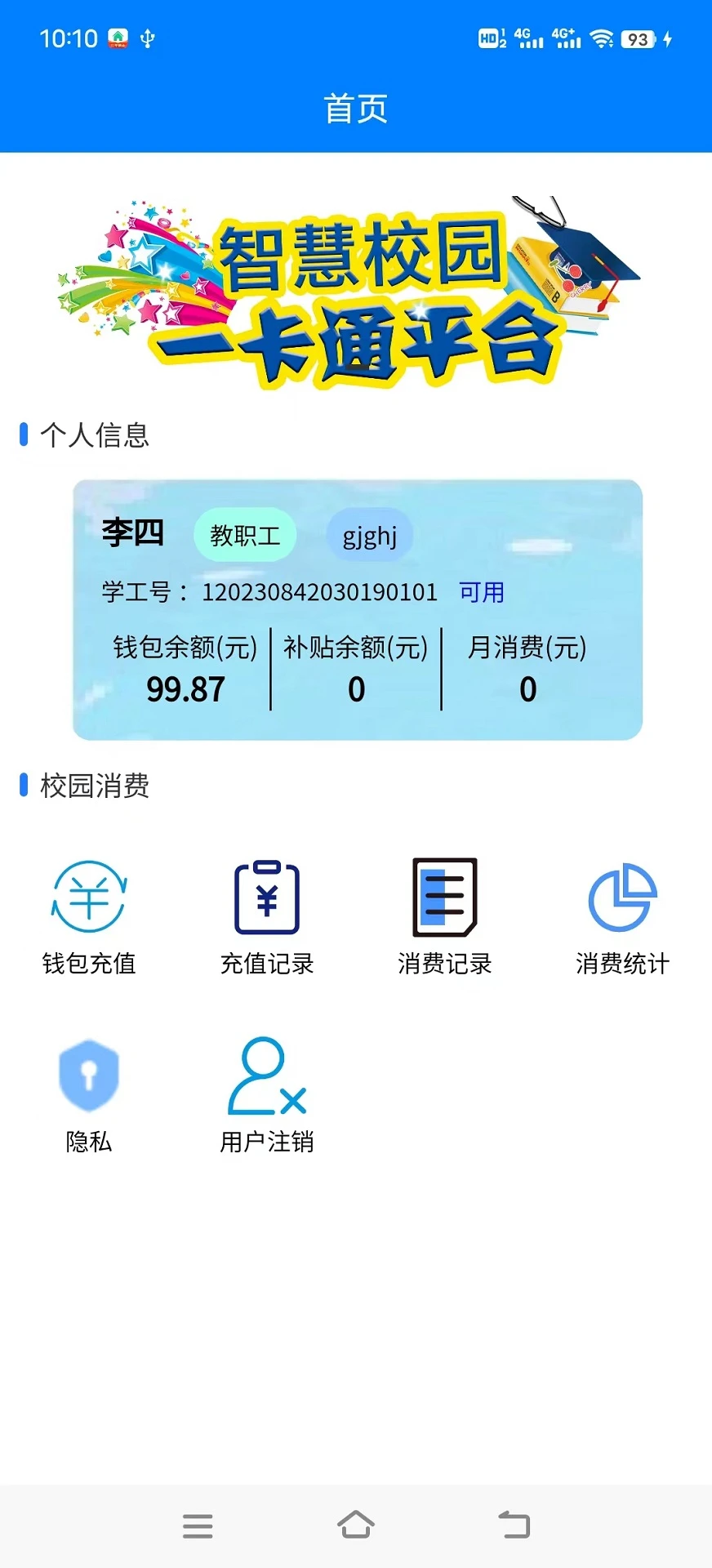Open the 隐私 privacy shield icon

88,1076
